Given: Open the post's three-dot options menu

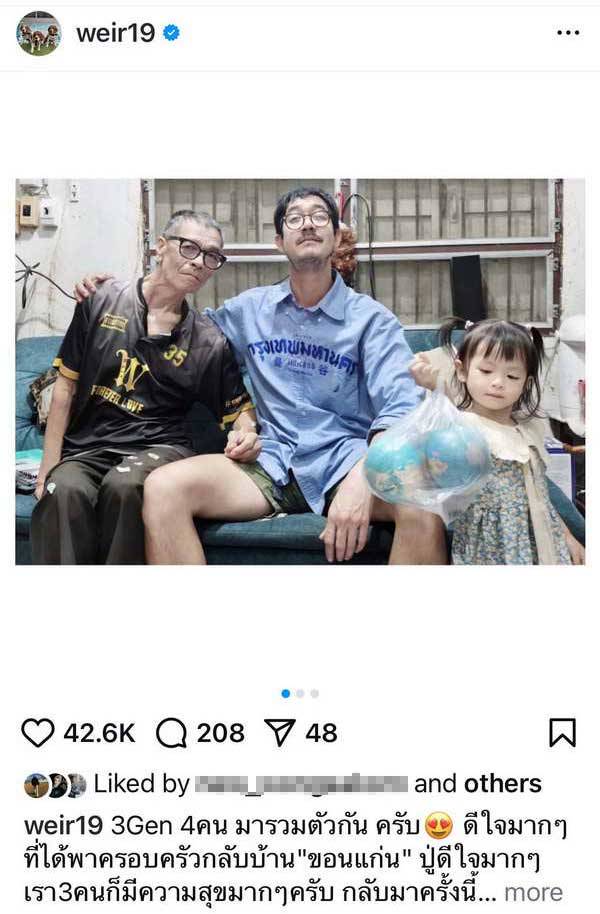Looking at the screenshot, I should tap(567, 33).
